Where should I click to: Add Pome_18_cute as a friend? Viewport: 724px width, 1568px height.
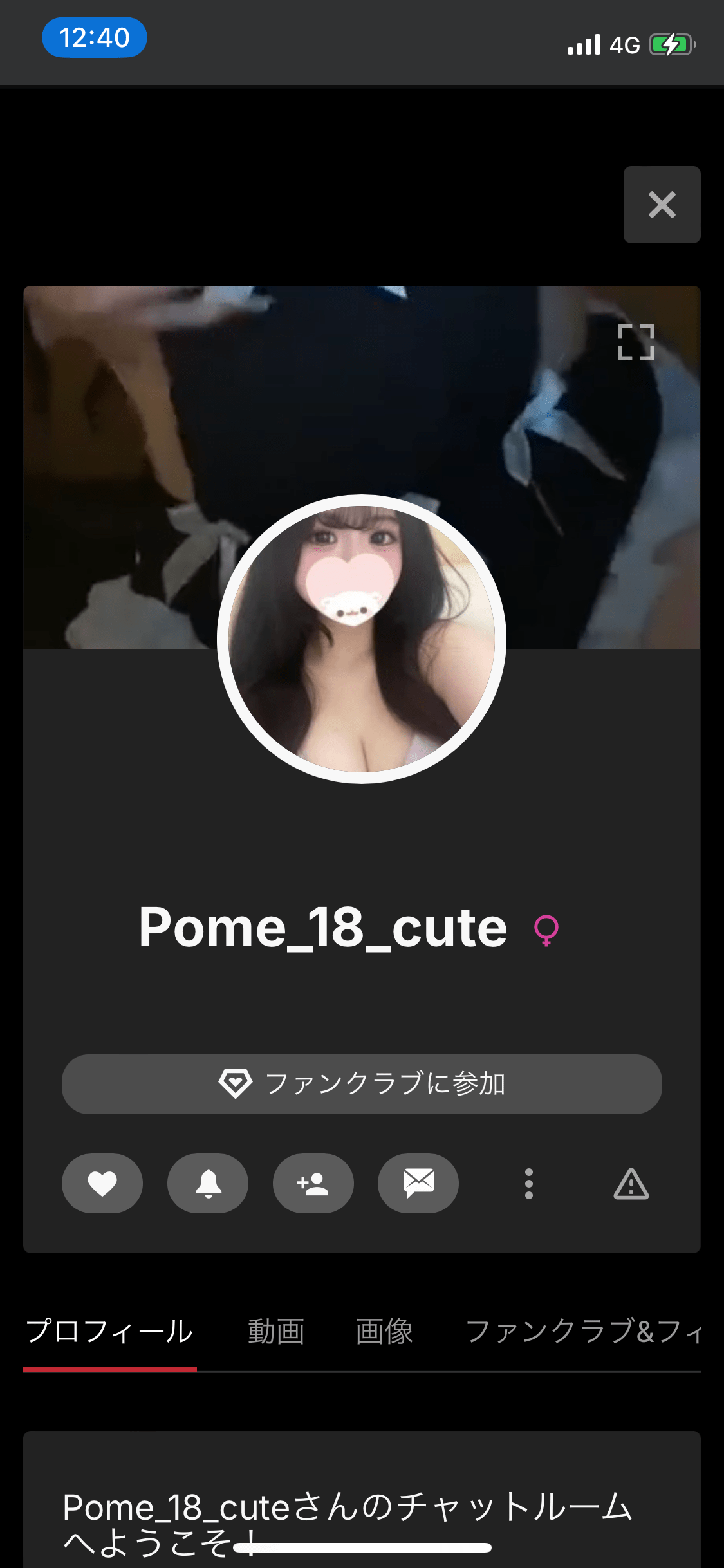(x=313, y=1183)
